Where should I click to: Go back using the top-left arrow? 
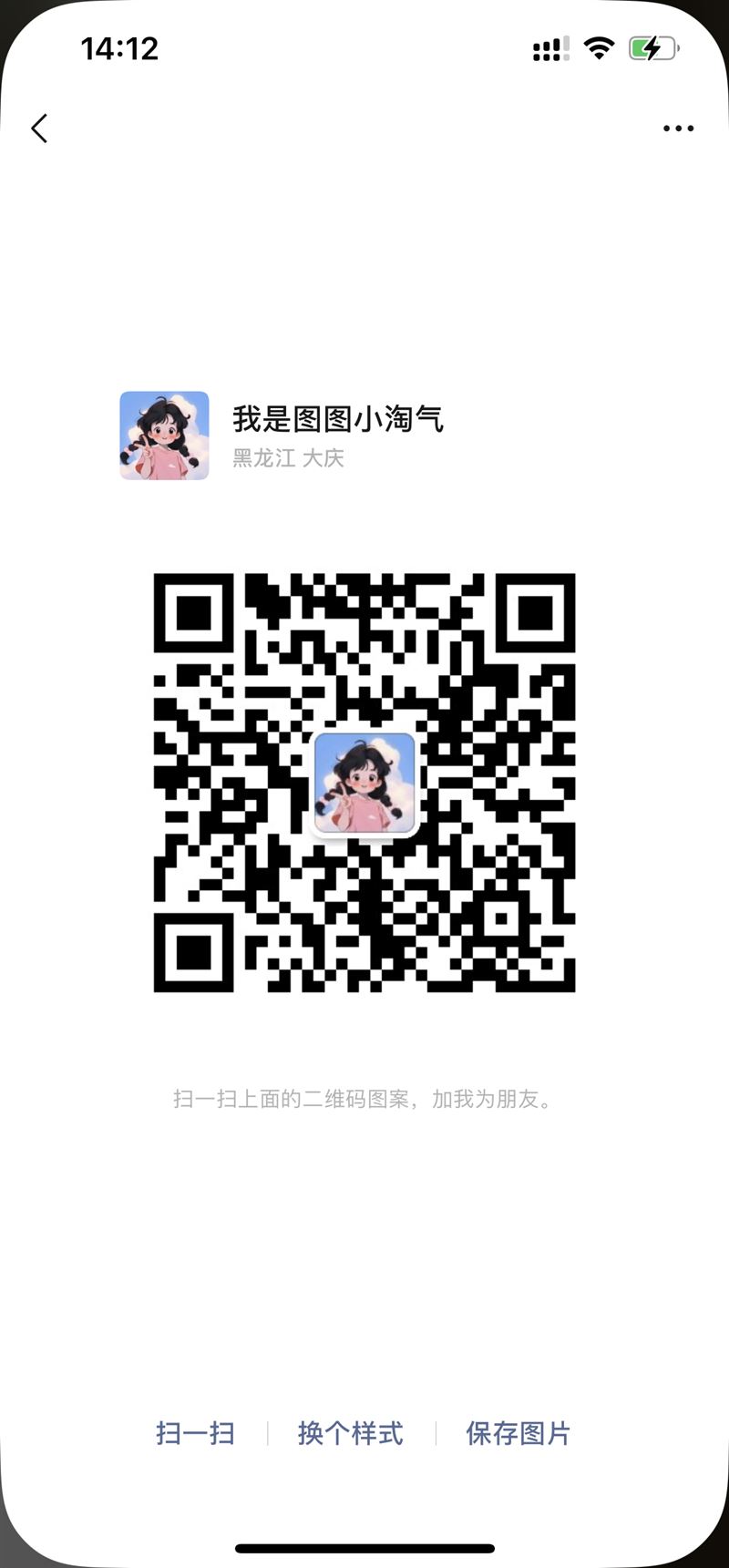click(x=39, y=128)
